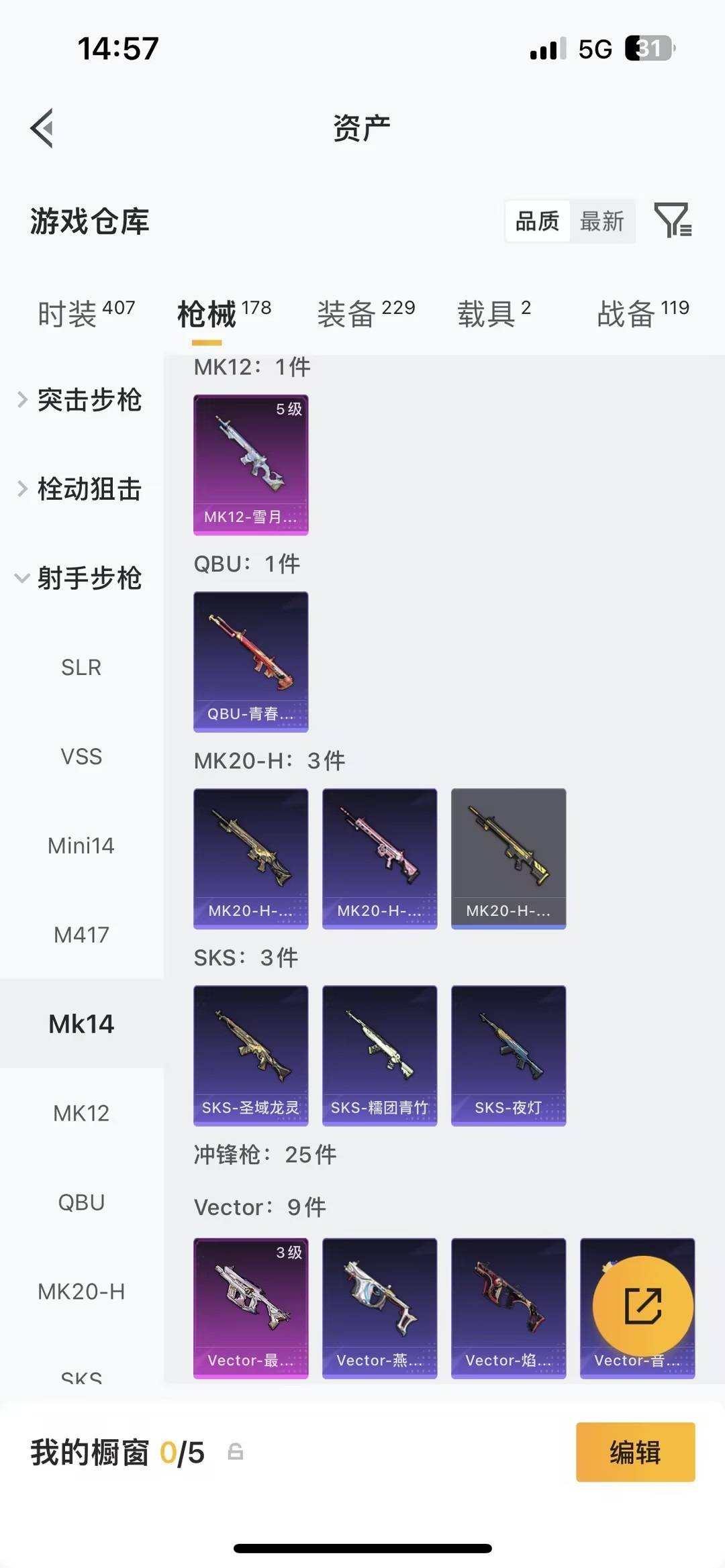Select the SKS-圣域龙灵 weapon card
The width and height of the screenshot is (725, 1568).
(x=250, y=1055)
